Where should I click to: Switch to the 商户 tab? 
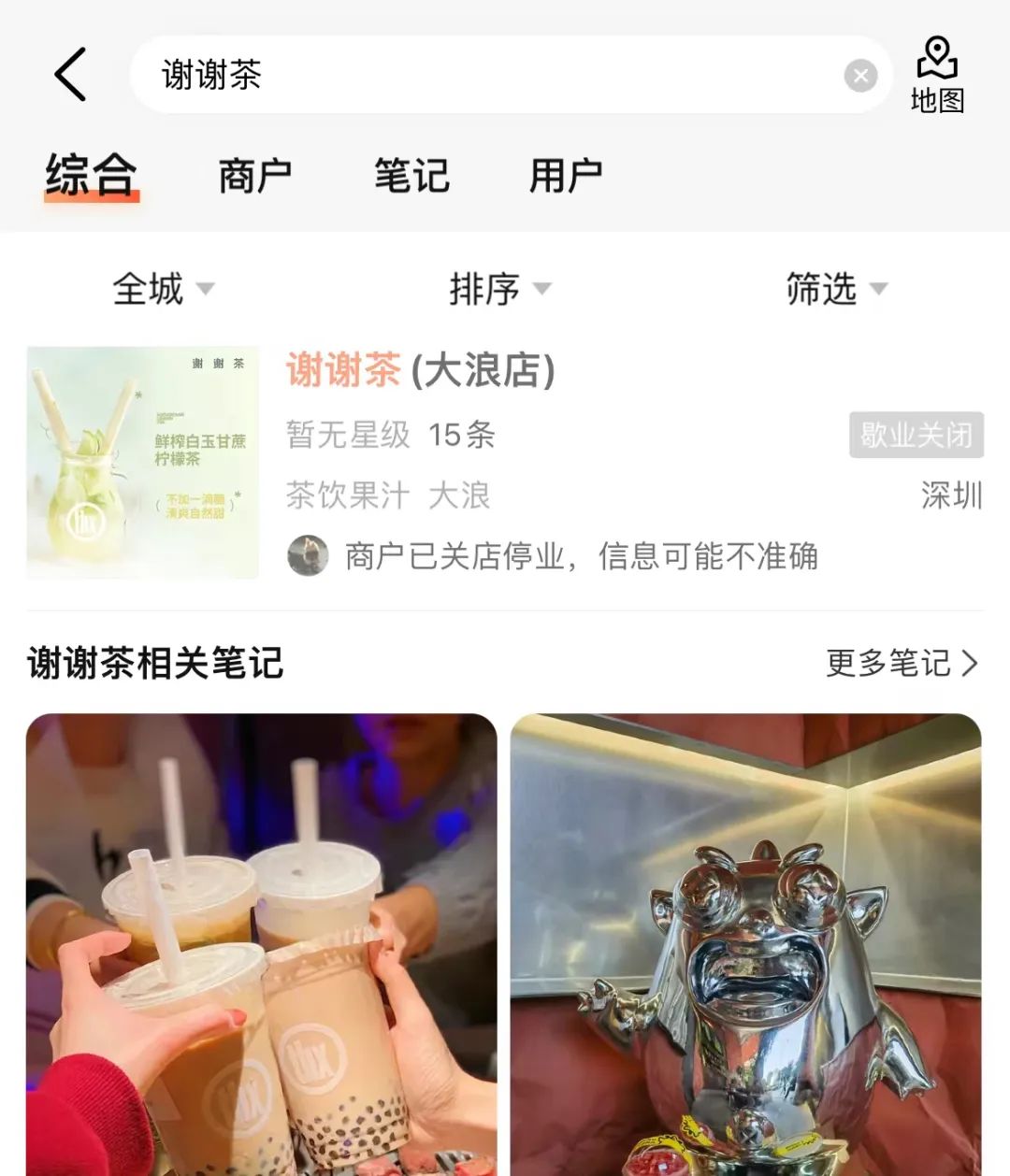pyautogui.click(x=254, y=176)
